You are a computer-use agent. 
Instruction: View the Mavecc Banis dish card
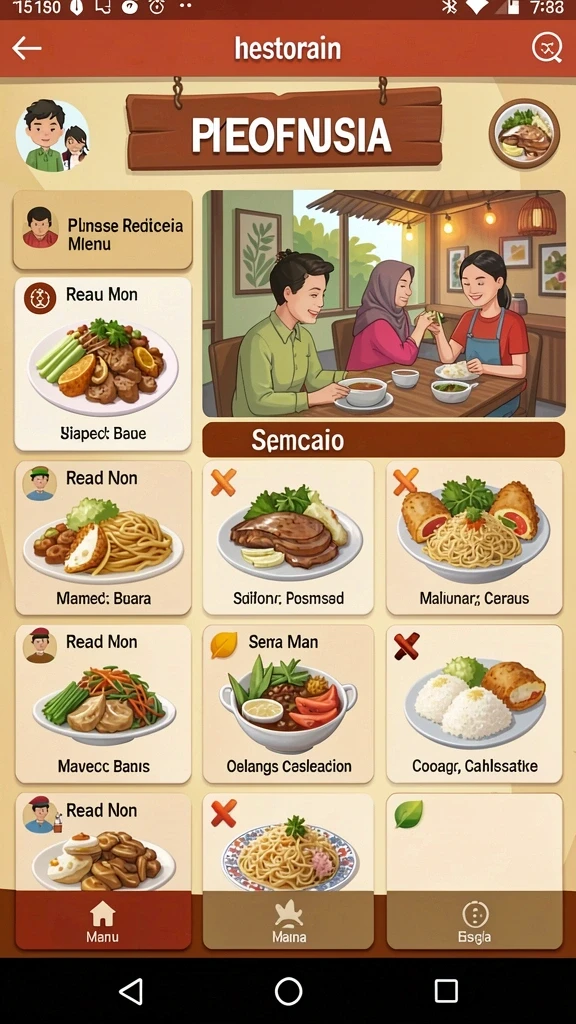pyautogui.click(x=103, y=704)
